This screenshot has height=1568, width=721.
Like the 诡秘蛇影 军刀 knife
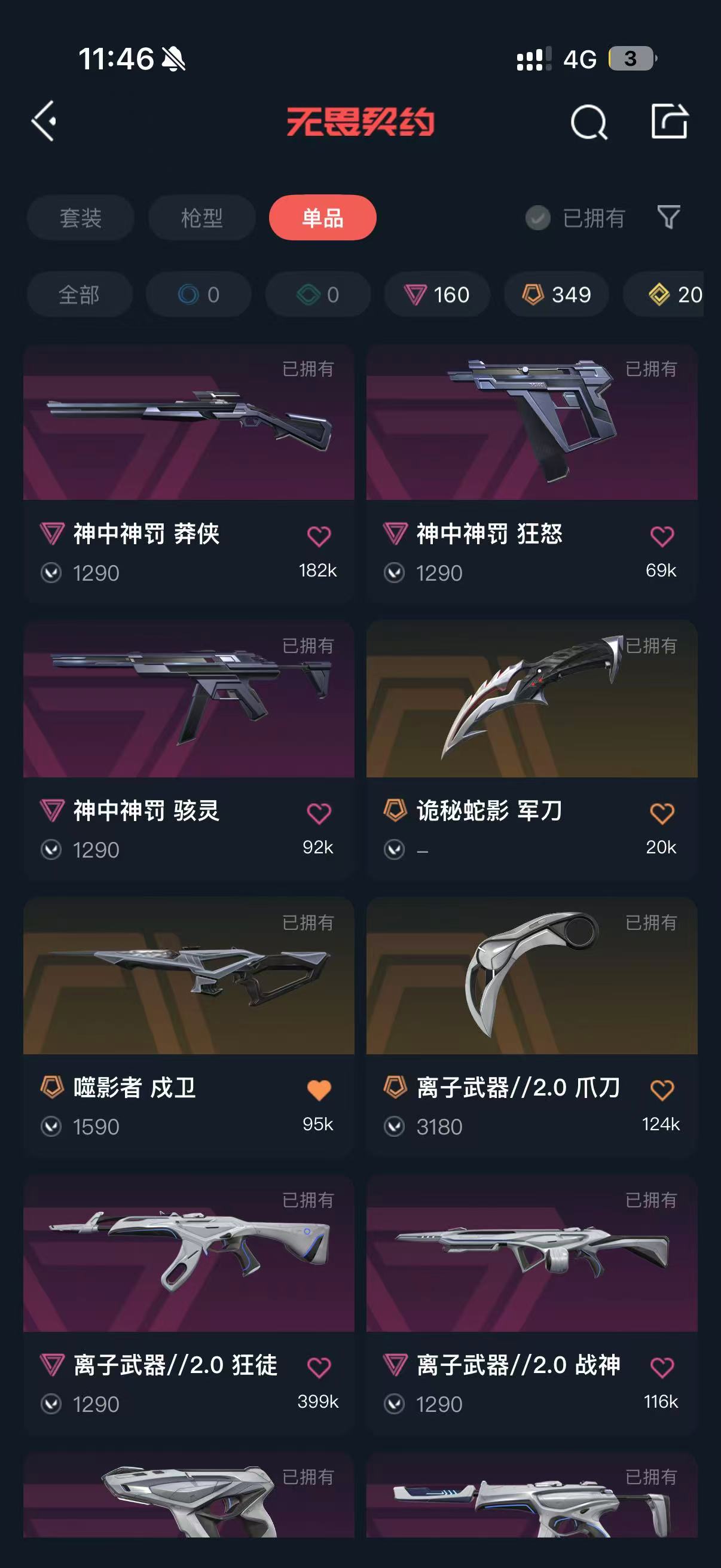pyautogui.click(x=662, y=813)
